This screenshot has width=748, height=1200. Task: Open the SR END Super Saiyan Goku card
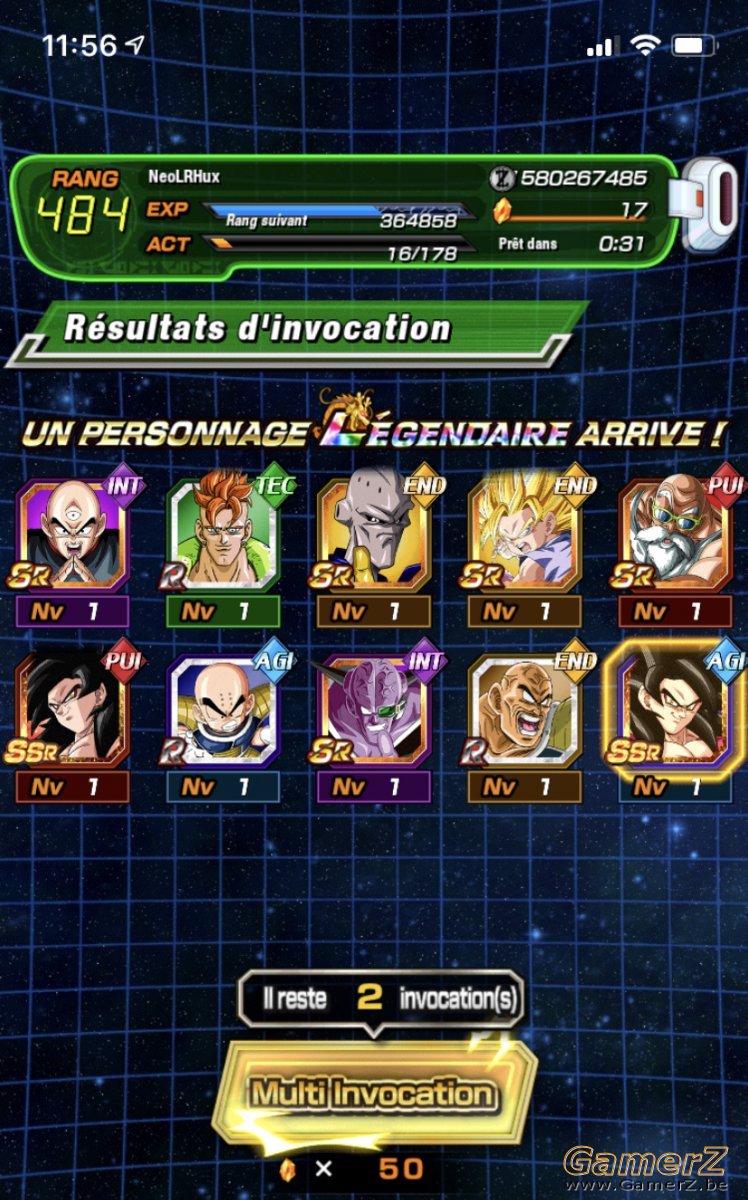(x=525, y=536)
